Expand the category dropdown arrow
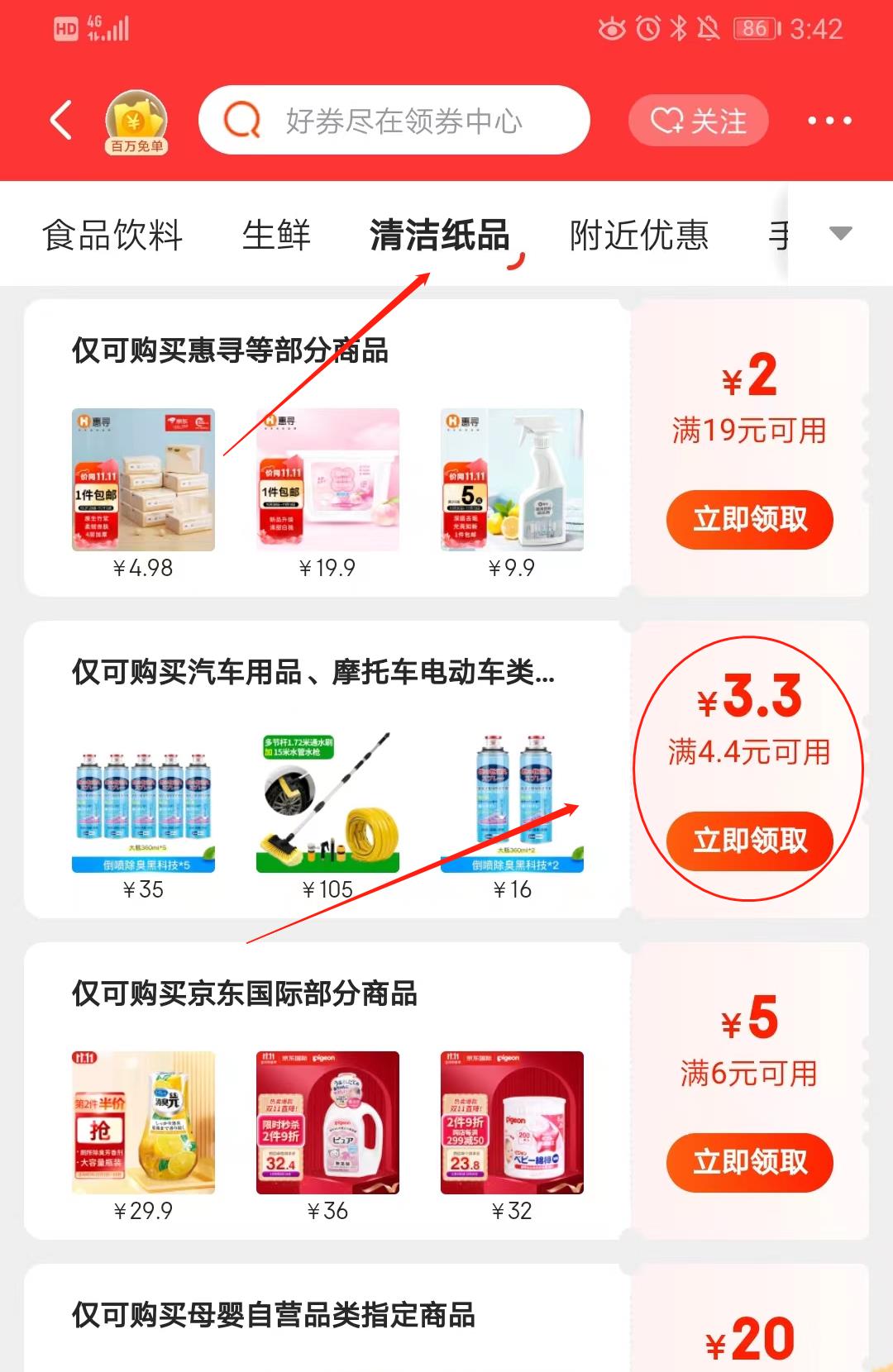Screen dimensions: 893x1372 point(840,233)
